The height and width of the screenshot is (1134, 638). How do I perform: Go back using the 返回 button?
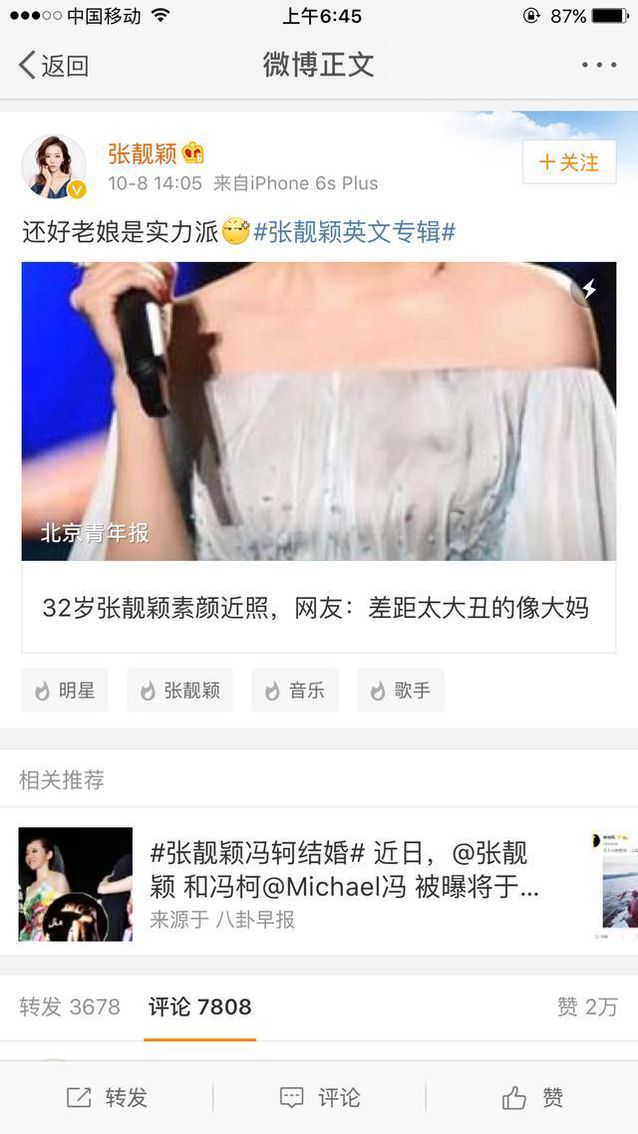pyautogui.click(x=54, y=66)
